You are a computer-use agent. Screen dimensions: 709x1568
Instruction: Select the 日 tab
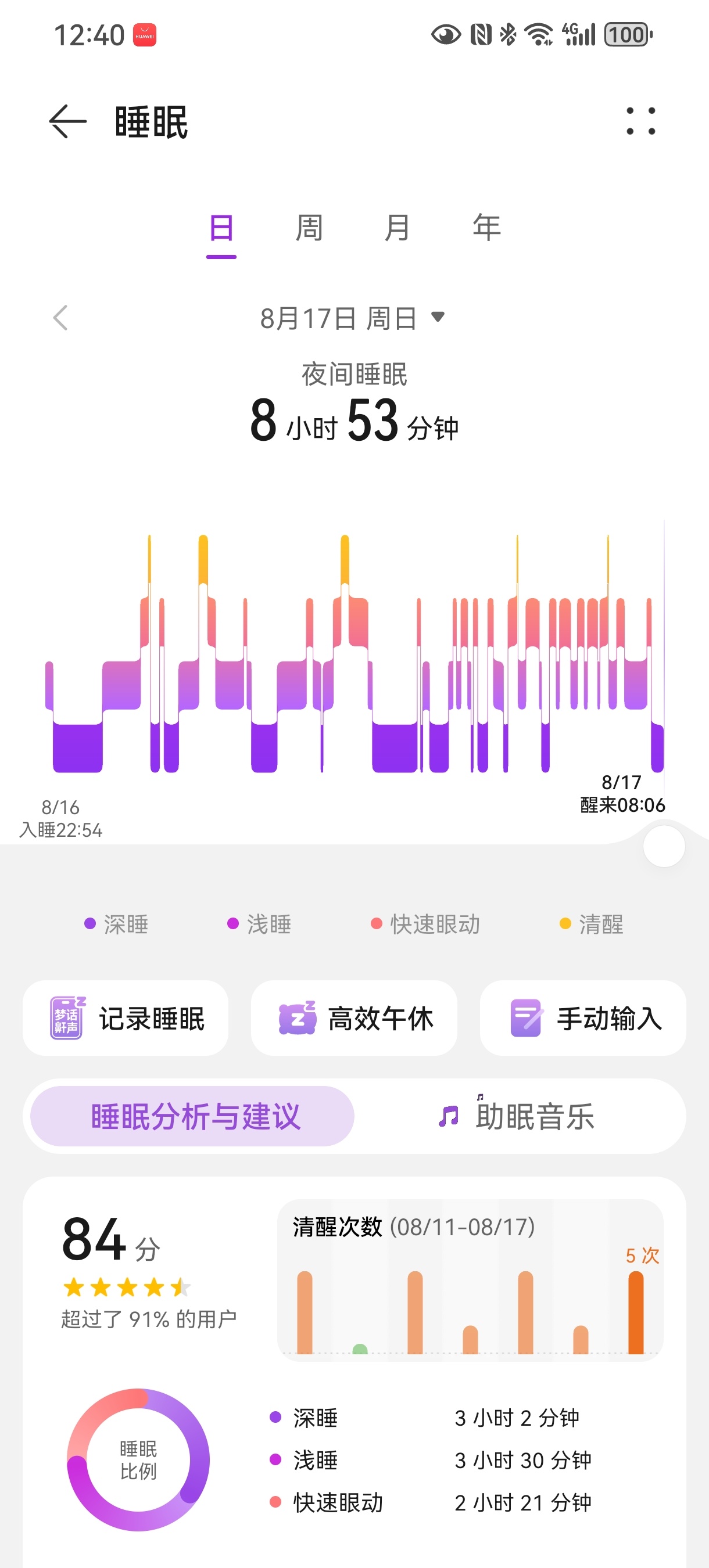(221, 228)
